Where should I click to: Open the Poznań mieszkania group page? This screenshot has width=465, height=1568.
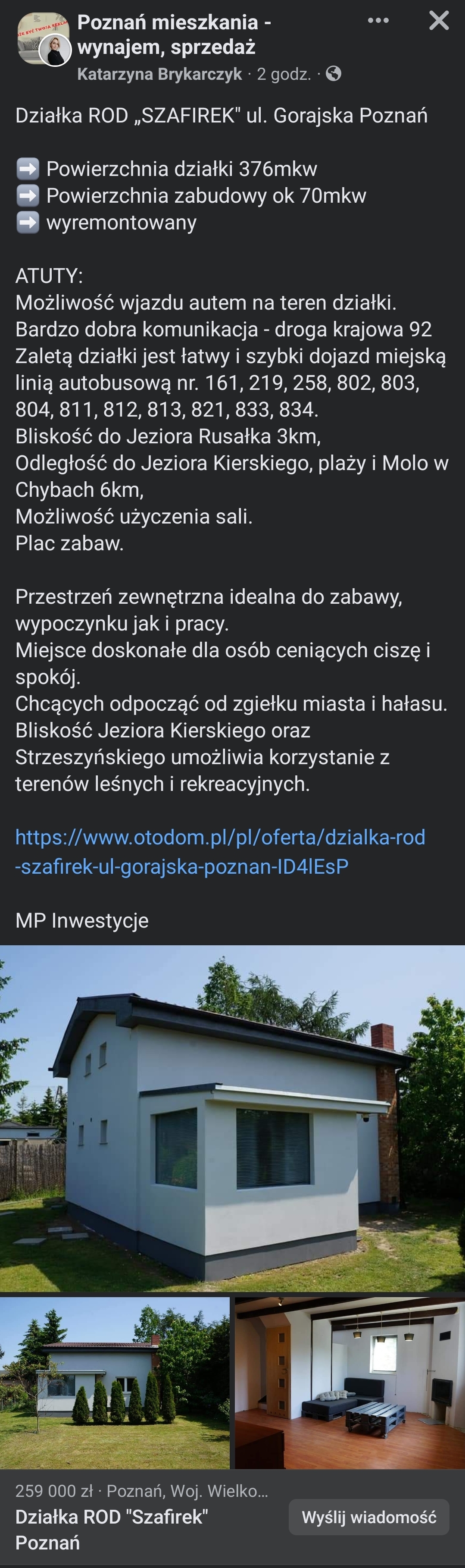point(174,34)
